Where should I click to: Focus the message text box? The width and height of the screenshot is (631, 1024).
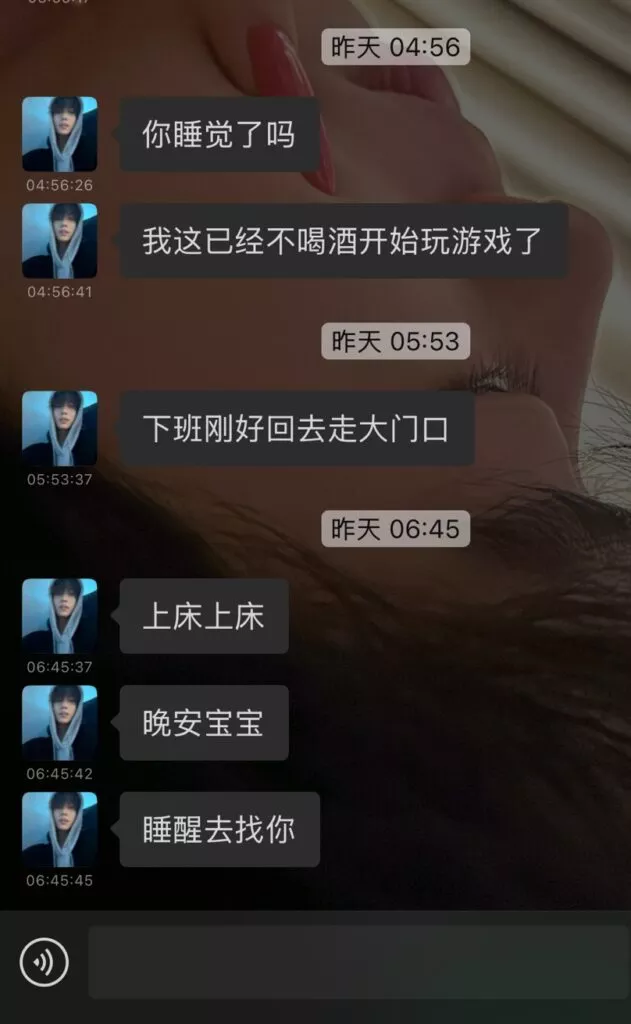[358, 962]
